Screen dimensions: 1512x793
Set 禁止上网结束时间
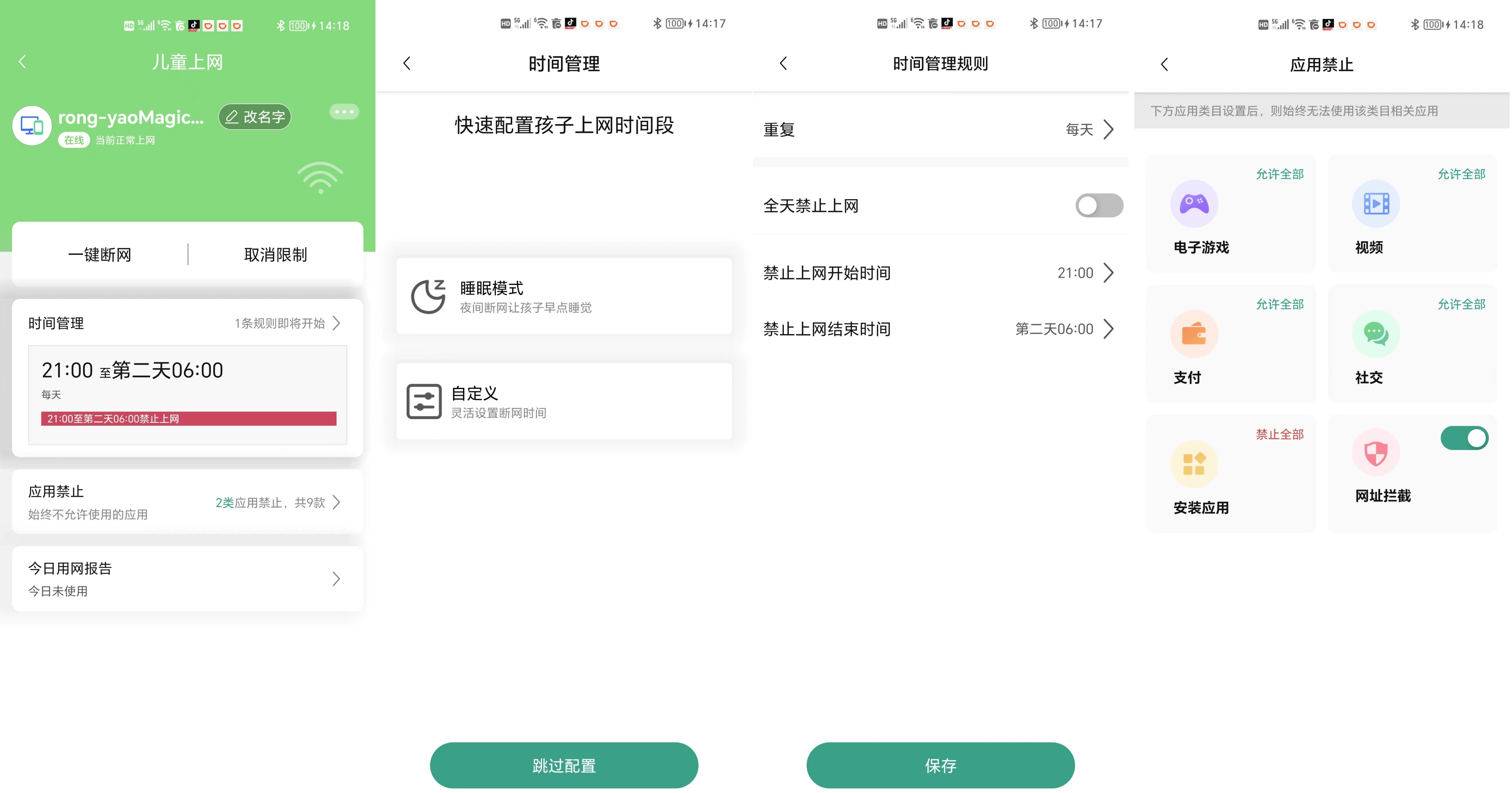(x=940, y=329)
